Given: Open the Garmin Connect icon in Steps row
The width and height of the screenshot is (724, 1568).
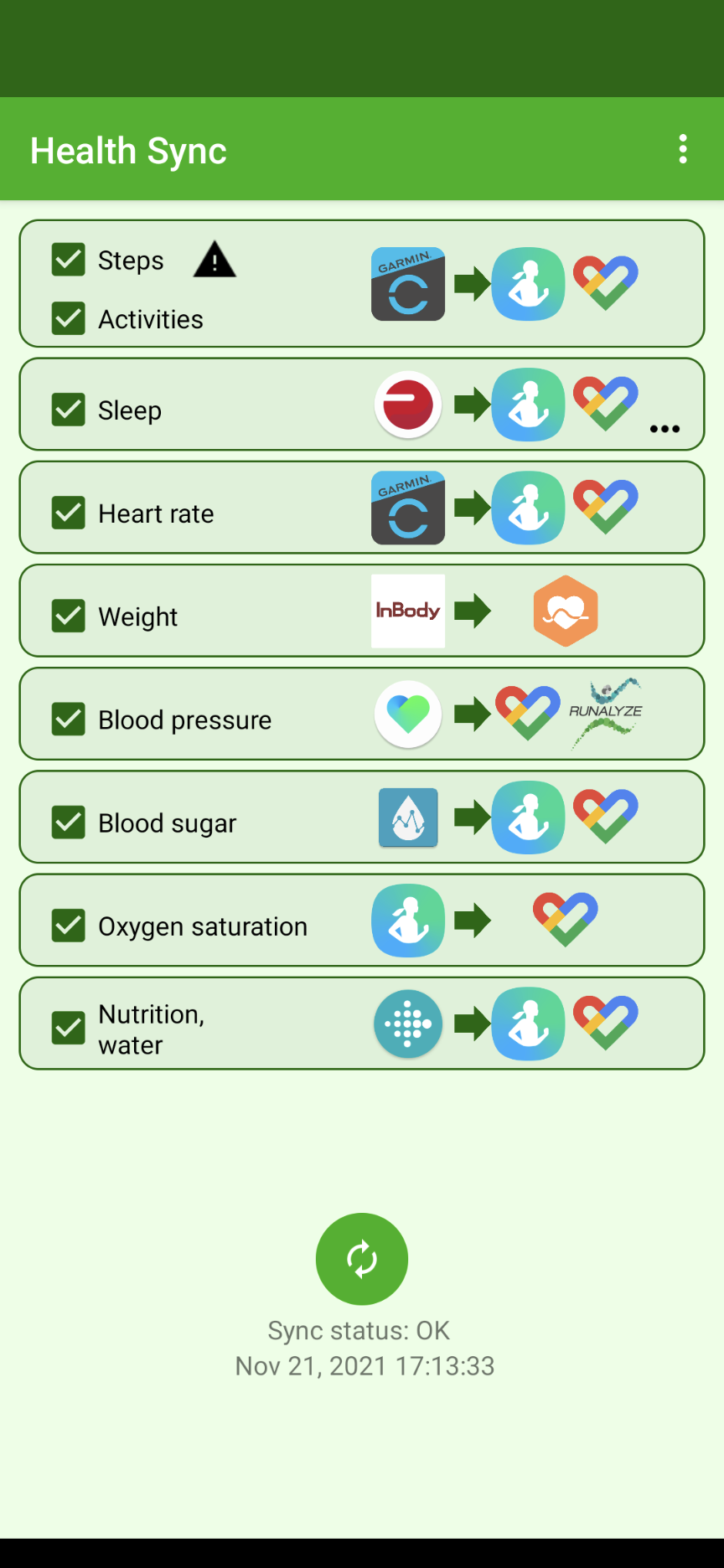Looking at the screenshot, I should coord(408,284).
